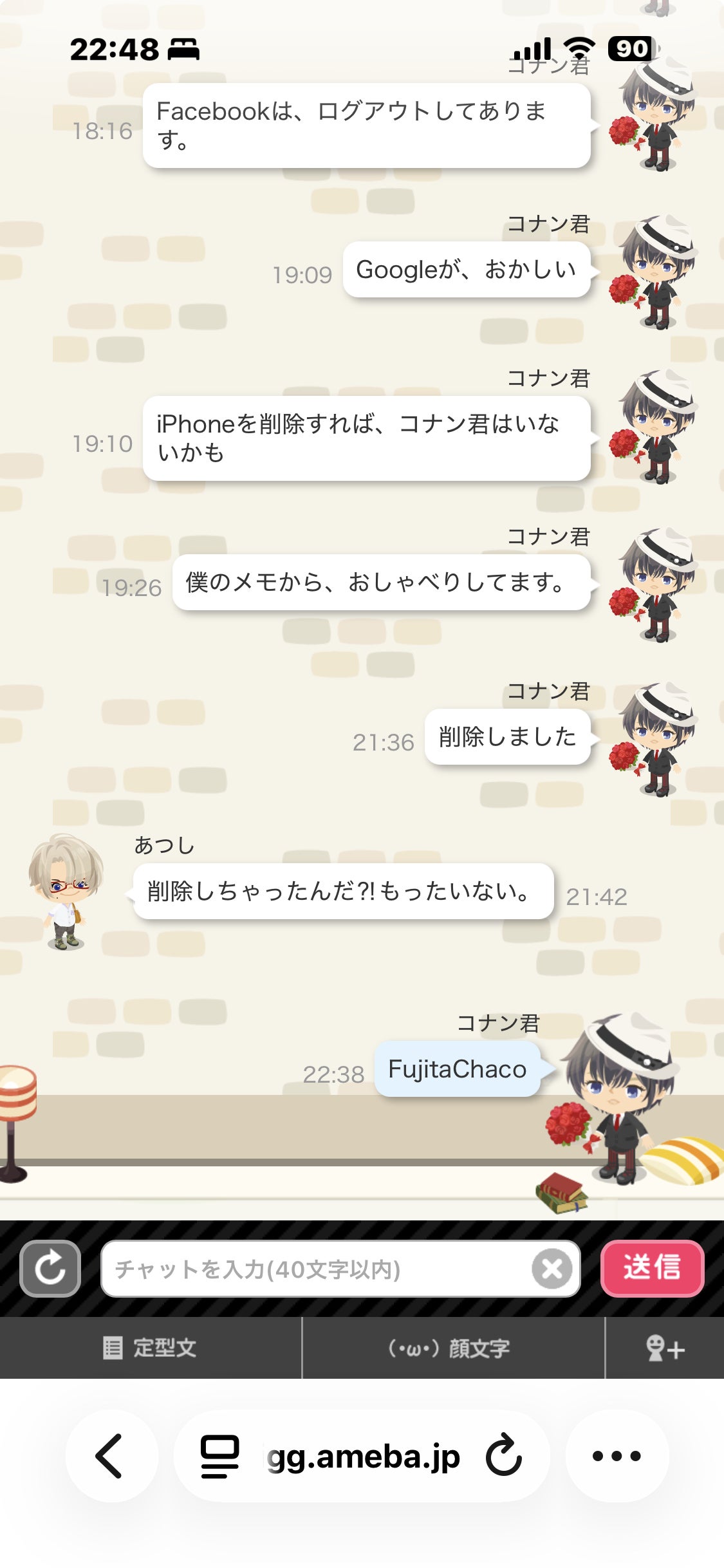
Task: Tap あつし's avatar in the chat
Action: pyautogui.click(x=66, y=891)
